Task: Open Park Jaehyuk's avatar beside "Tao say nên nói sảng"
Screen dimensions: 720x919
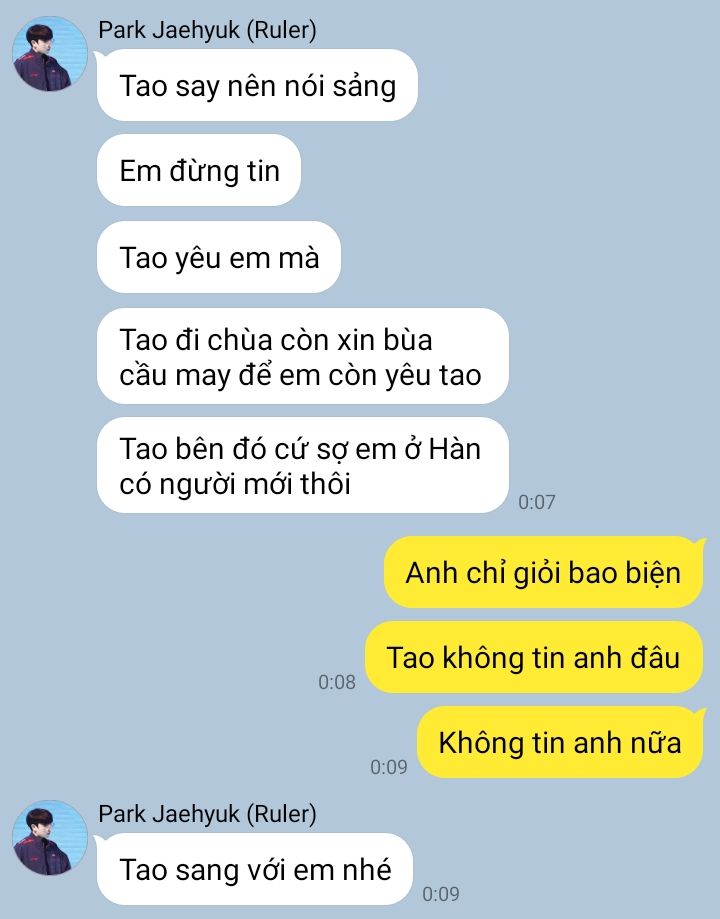Action: (49, 54)
